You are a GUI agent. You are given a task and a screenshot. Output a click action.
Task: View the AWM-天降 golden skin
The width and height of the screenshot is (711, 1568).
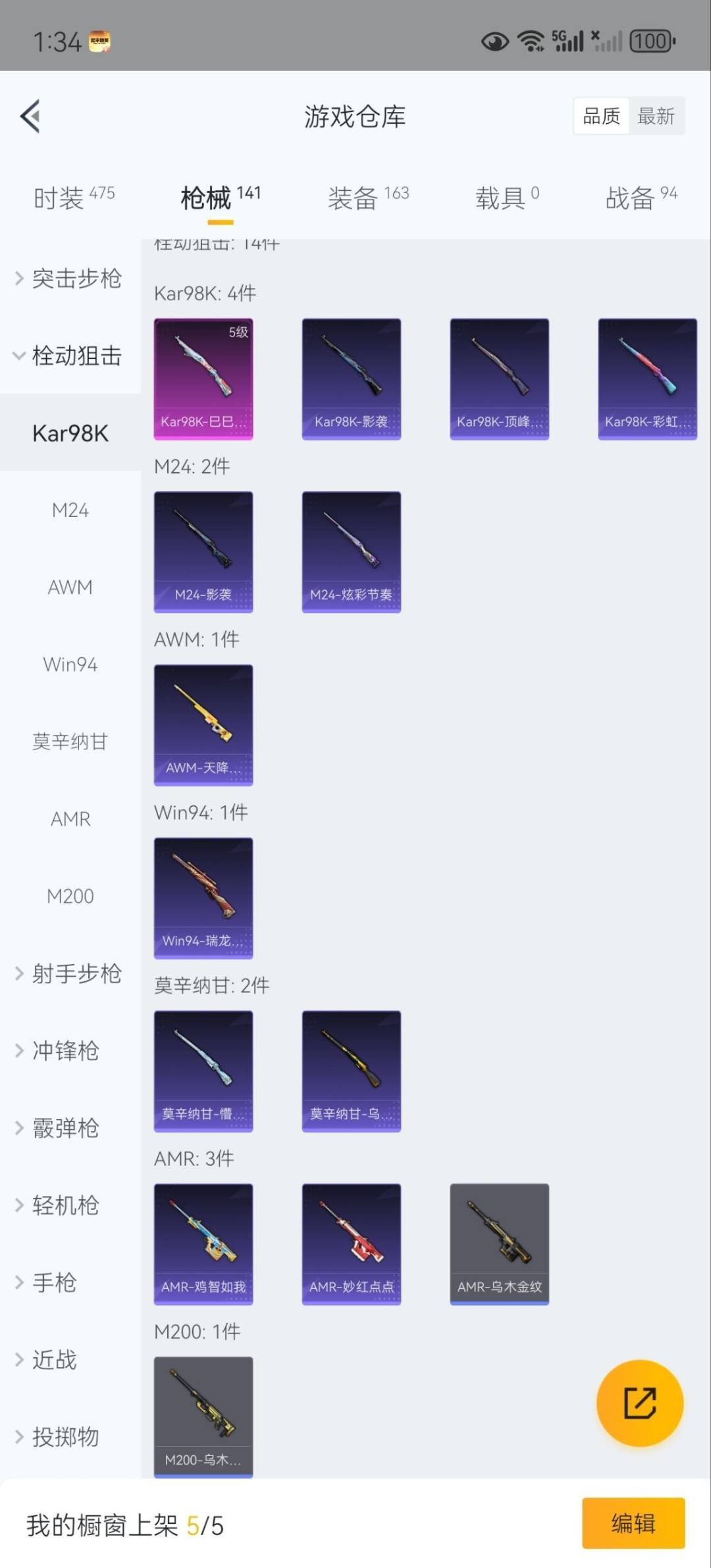pos(203,724)
